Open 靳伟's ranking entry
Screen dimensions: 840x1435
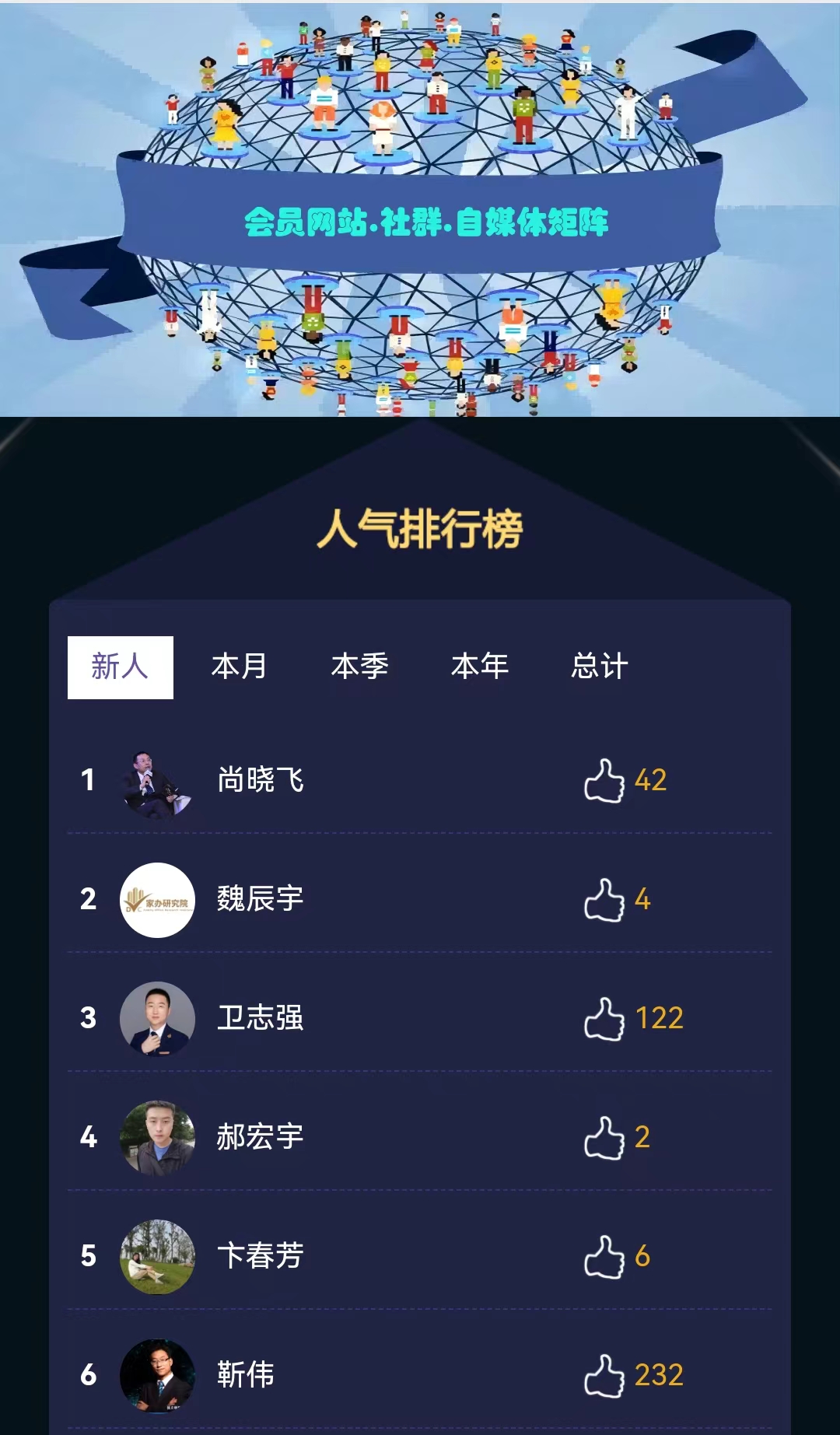[246, 1376]
